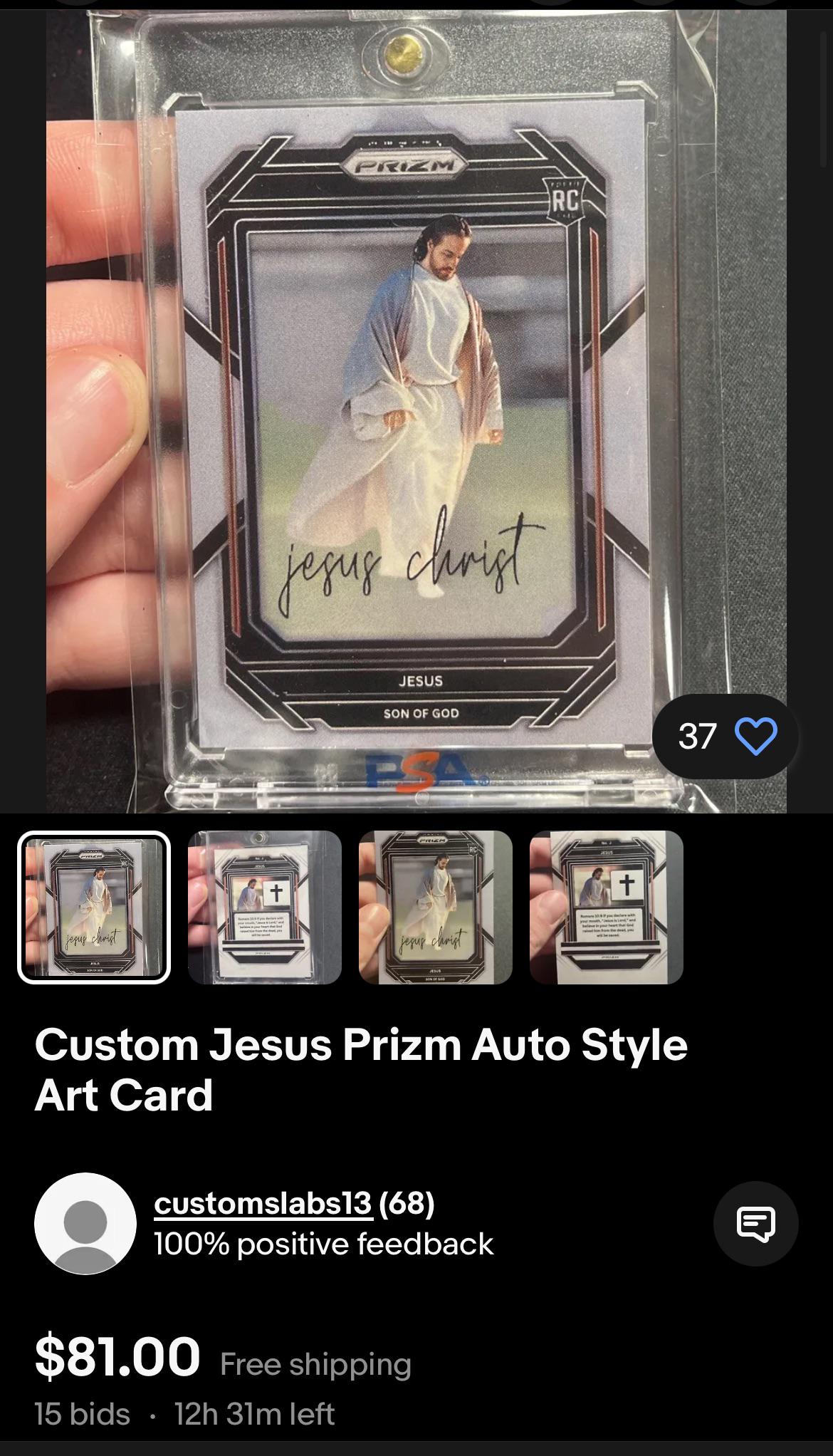
Task: Add listing to watchlist with heart
Action: point(755,736)
